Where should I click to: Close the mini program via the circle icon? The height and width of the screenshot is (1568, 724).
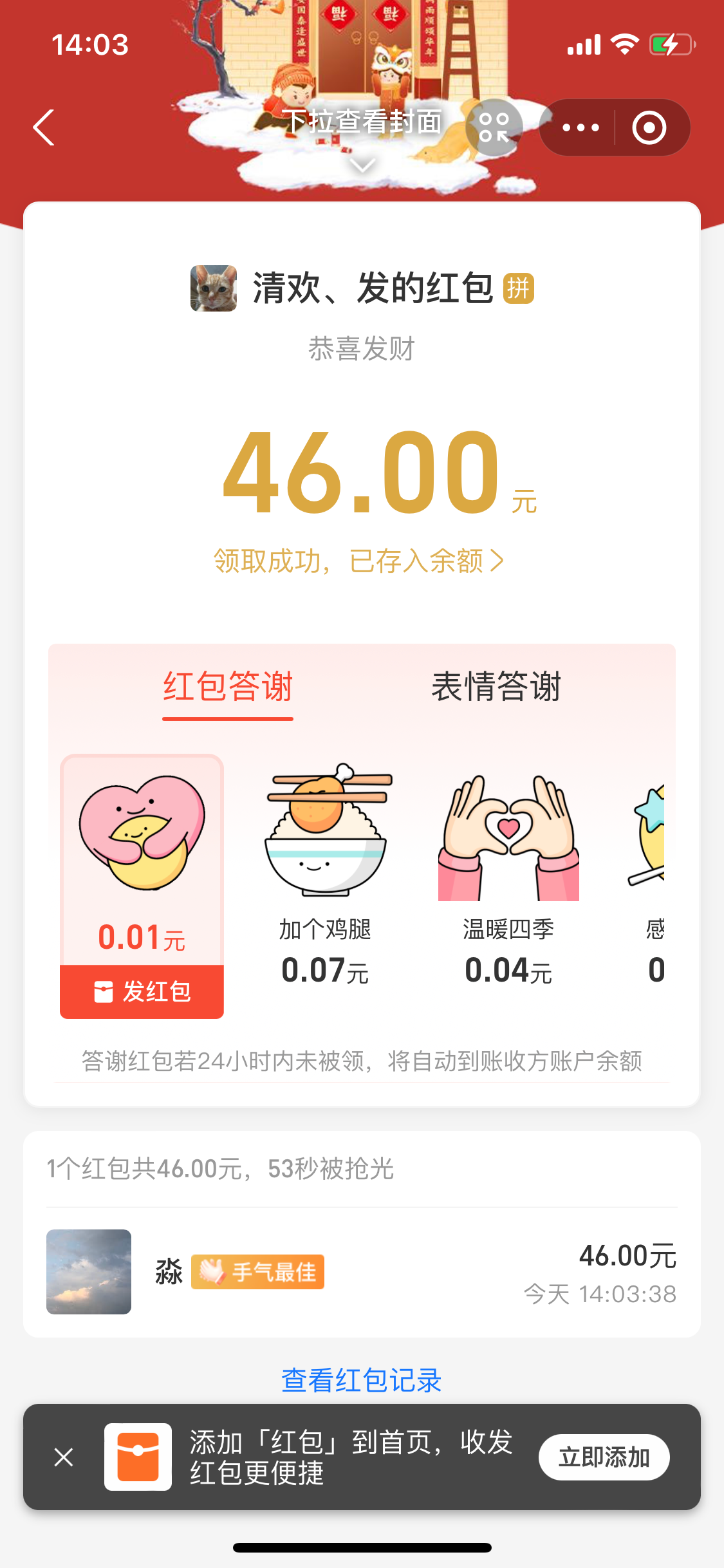tap(649, 127)
